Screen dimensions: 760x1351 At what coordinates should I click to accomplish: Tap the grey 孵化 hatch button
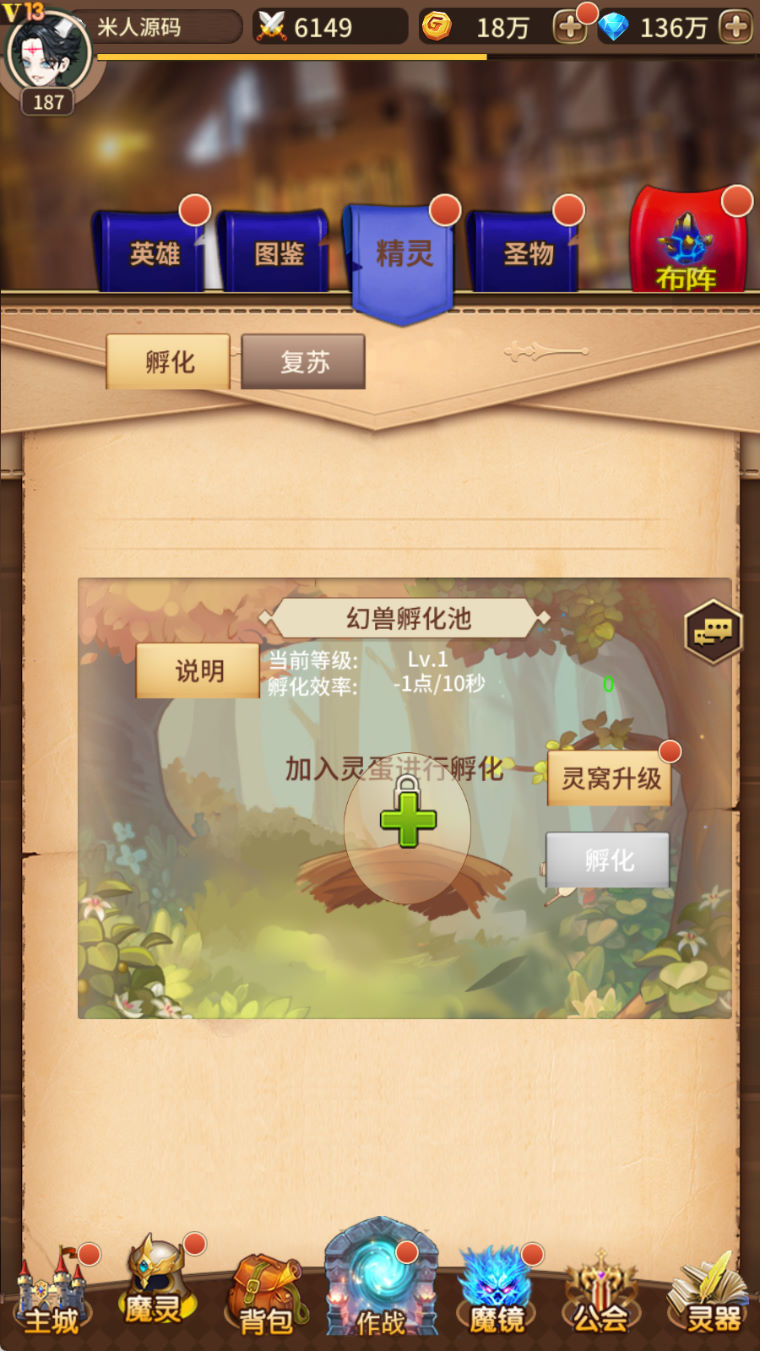607,860
